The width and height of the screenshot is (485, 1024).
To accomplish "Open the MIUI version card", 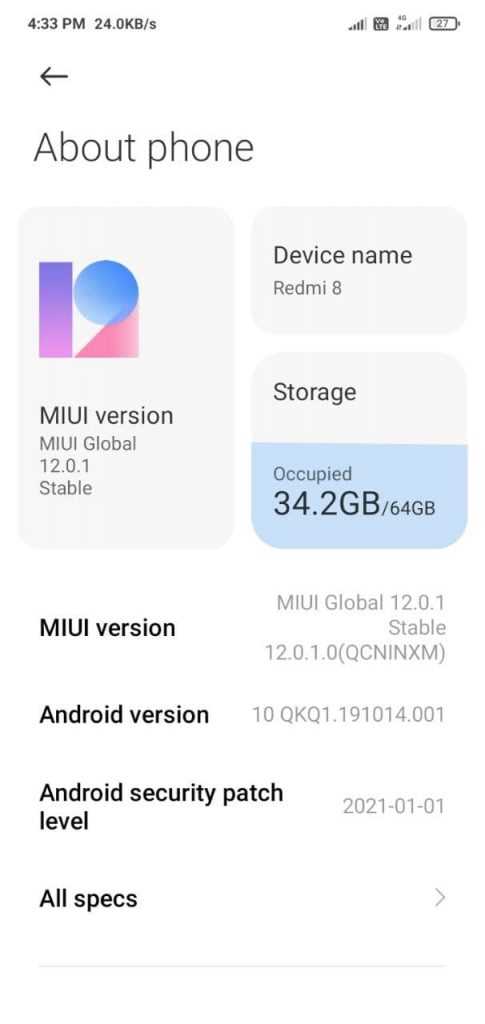I will (x=126, y=377).
